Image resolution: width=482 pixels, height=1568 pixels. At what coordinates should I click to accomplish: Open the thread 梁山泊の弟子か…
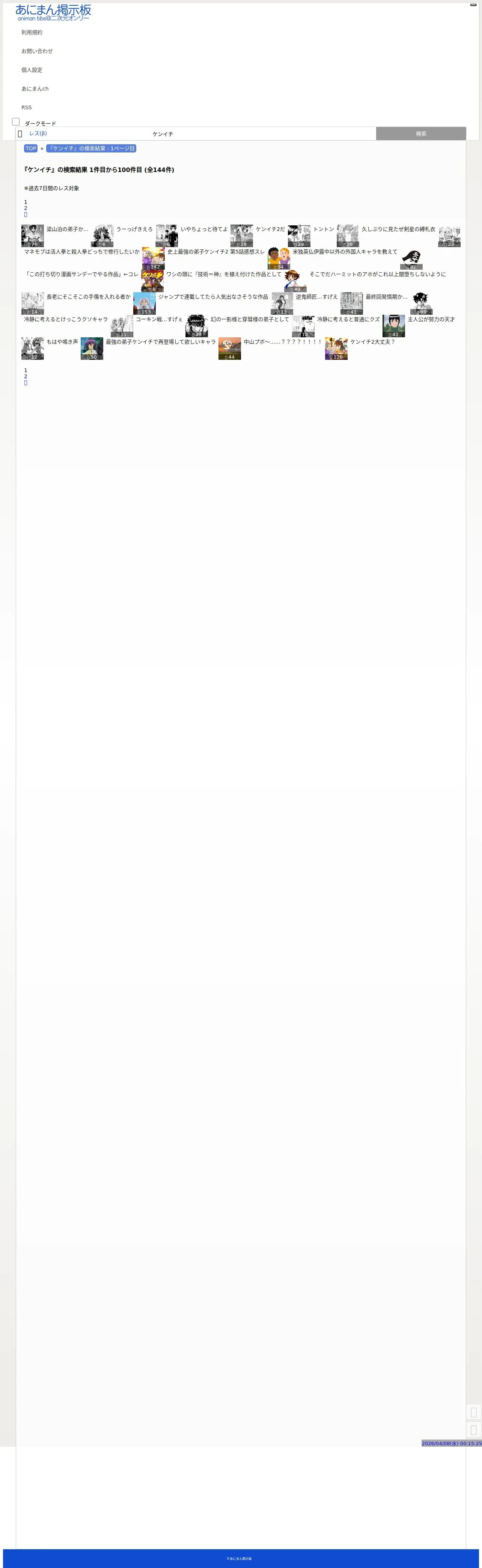[67, 229]
